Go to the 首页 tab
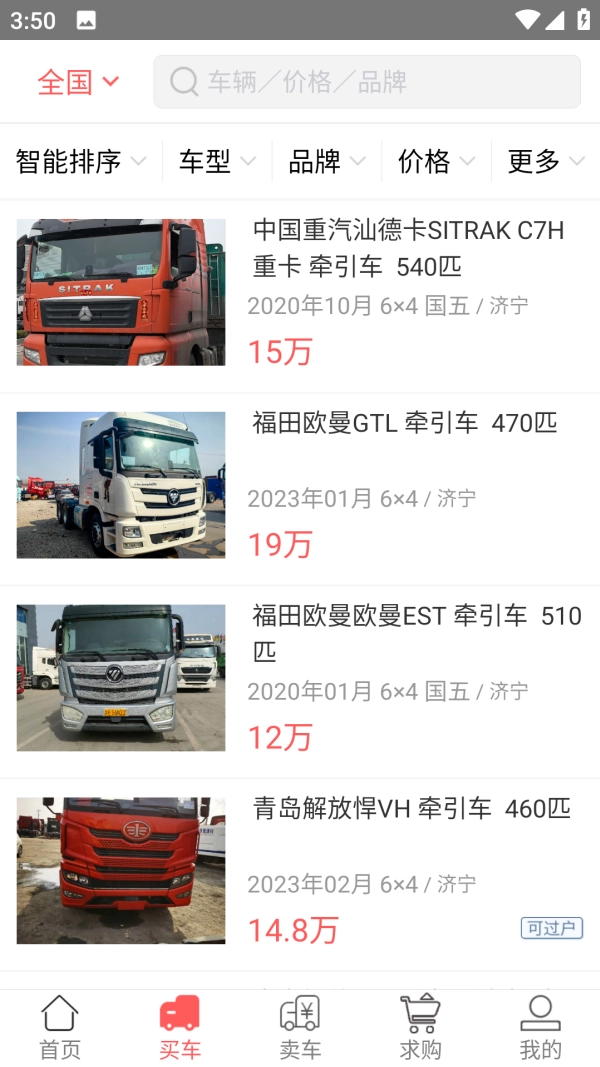Image resolution: width=600 pixels, height=1067 pixels. pyautogui.click(x=60, y=1027)
